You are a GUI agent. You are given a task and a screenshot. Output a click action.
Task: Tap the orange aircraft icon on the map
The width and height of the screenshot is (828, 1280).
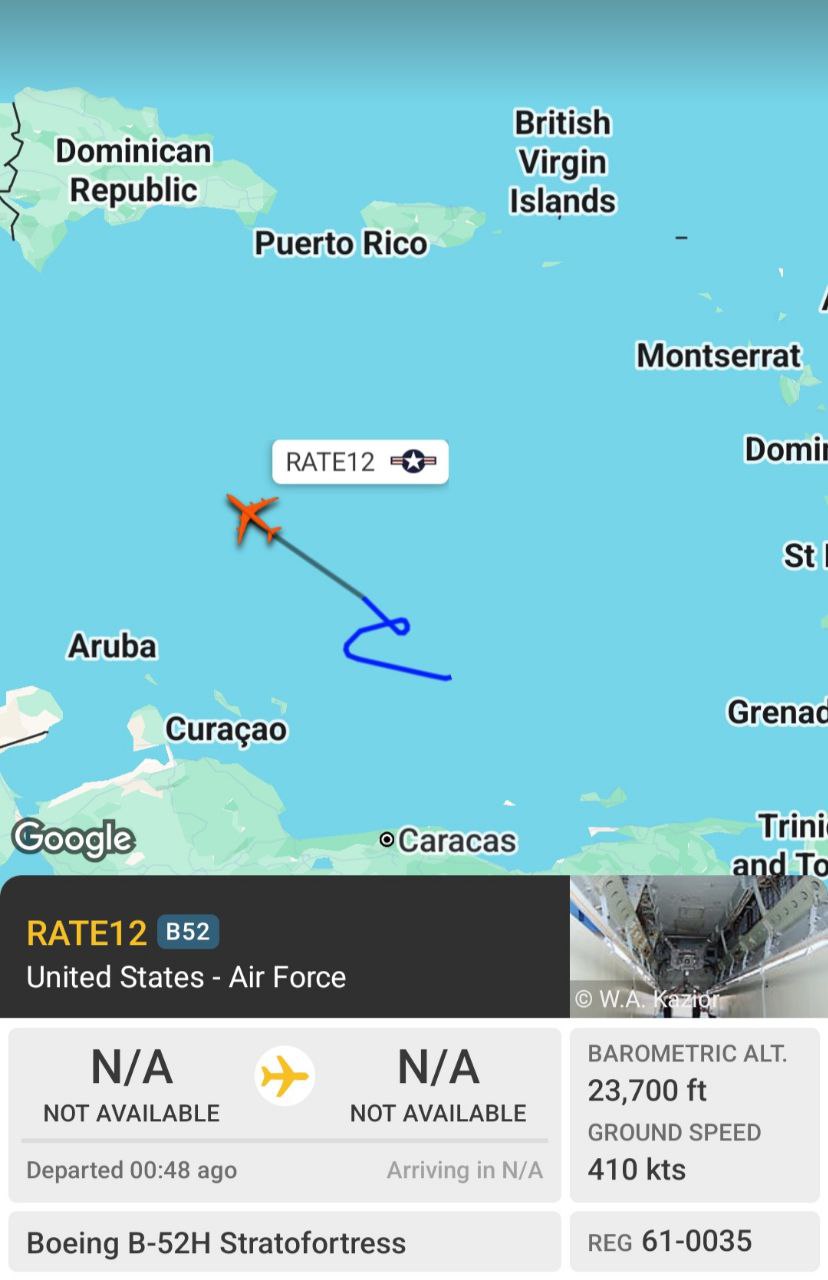click(253, 517)
